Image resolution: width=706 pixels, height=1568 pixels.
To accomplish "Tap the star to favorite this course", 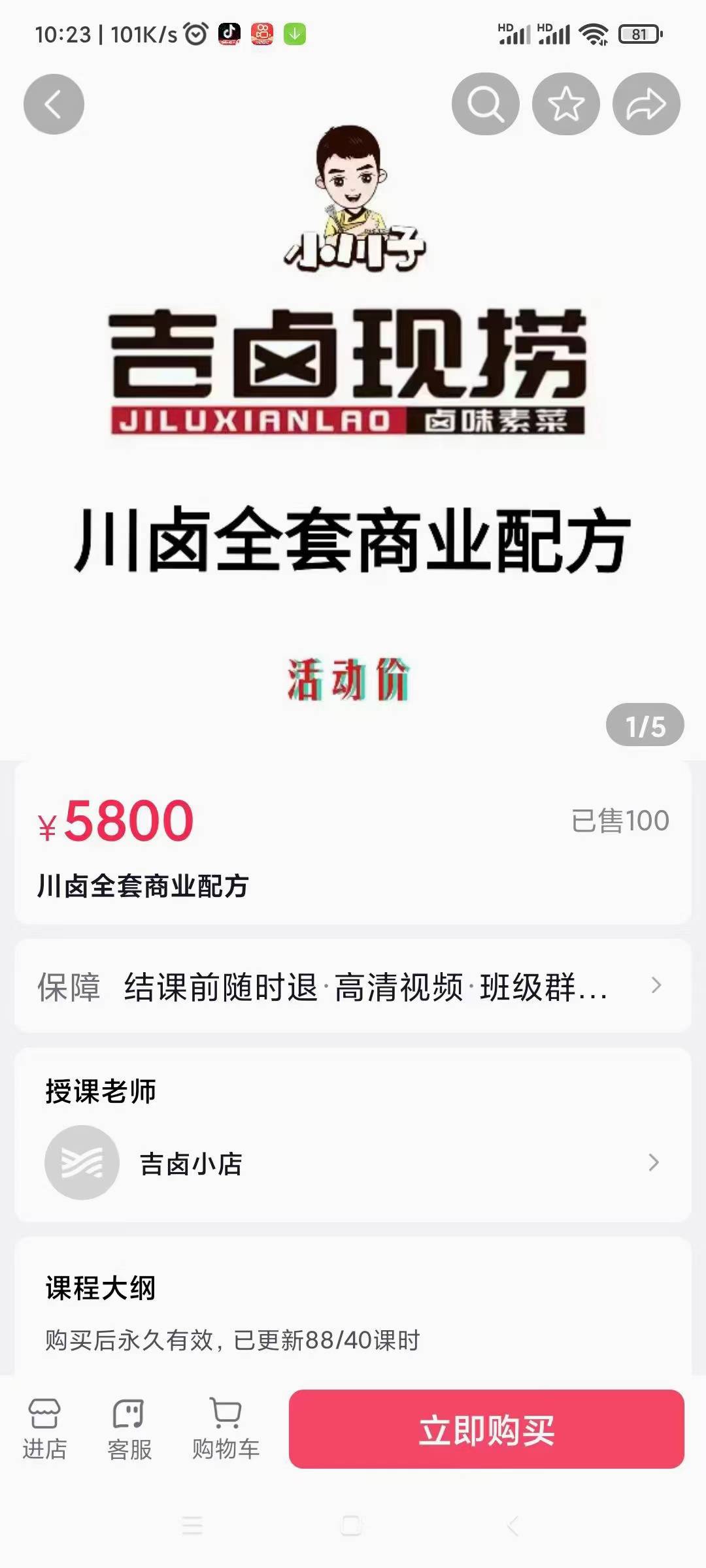I will (x=567, y=103).
